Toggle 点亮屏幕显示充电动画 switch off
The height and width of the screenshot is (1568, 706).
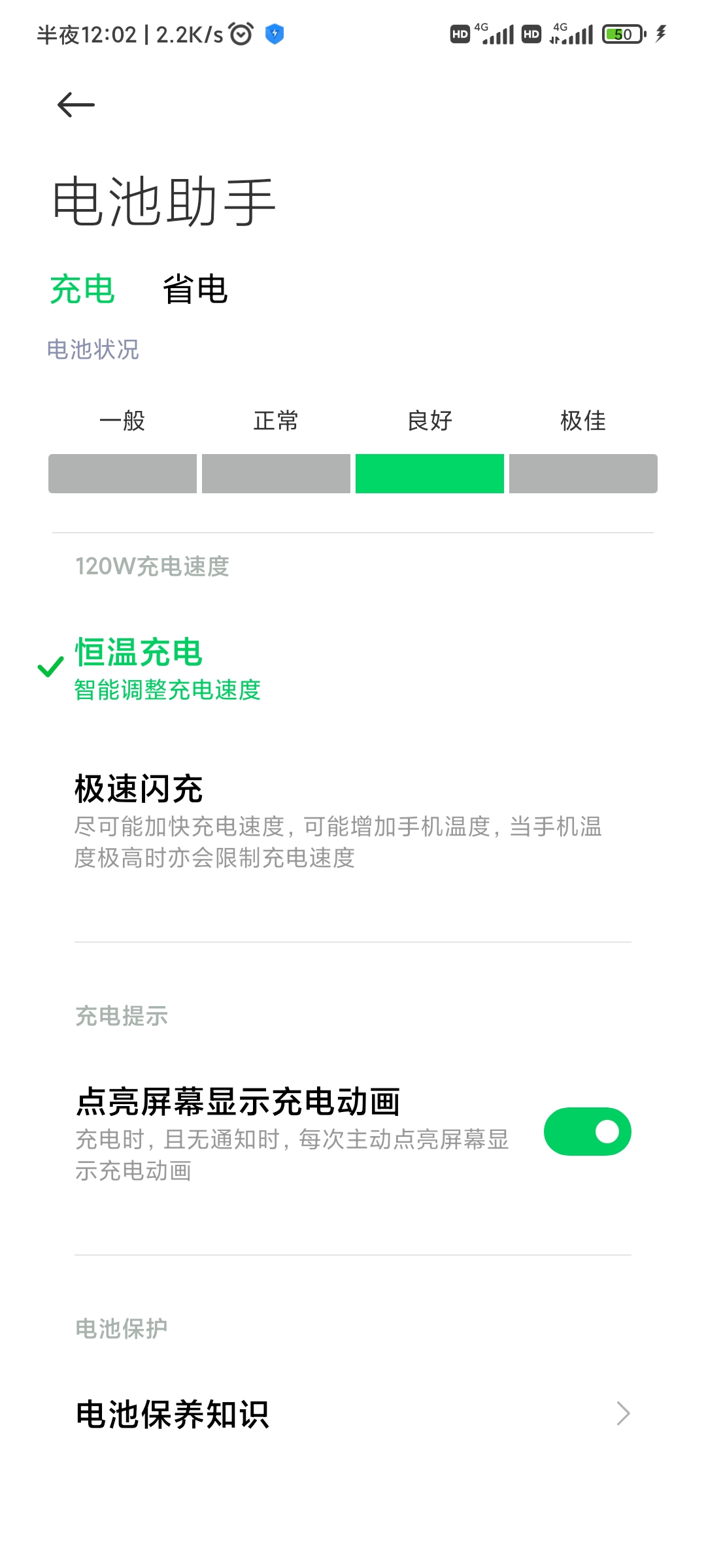click(587, 1132)
